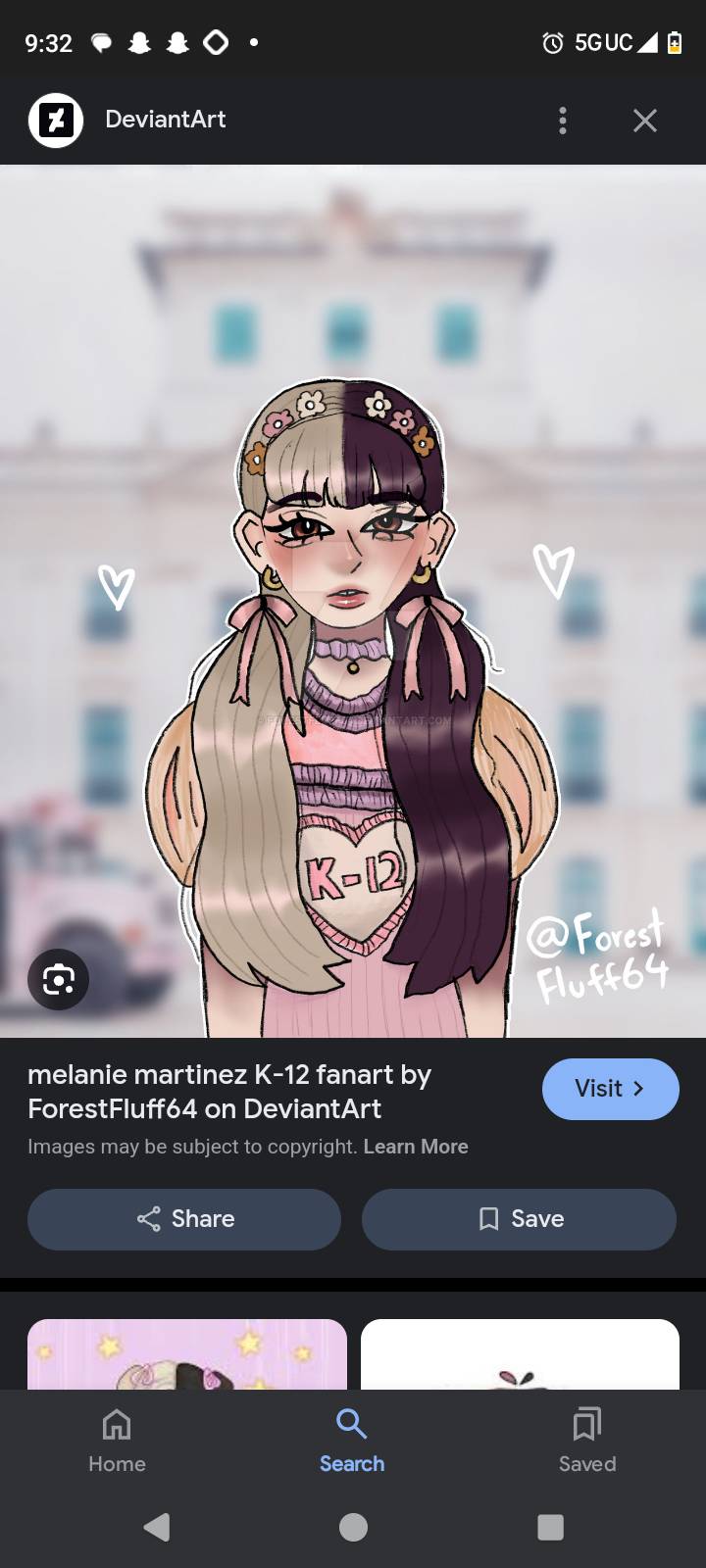Visit the DeviantArt page
The width and height of the screenshot is (706, 1568).
(610, 1089)
